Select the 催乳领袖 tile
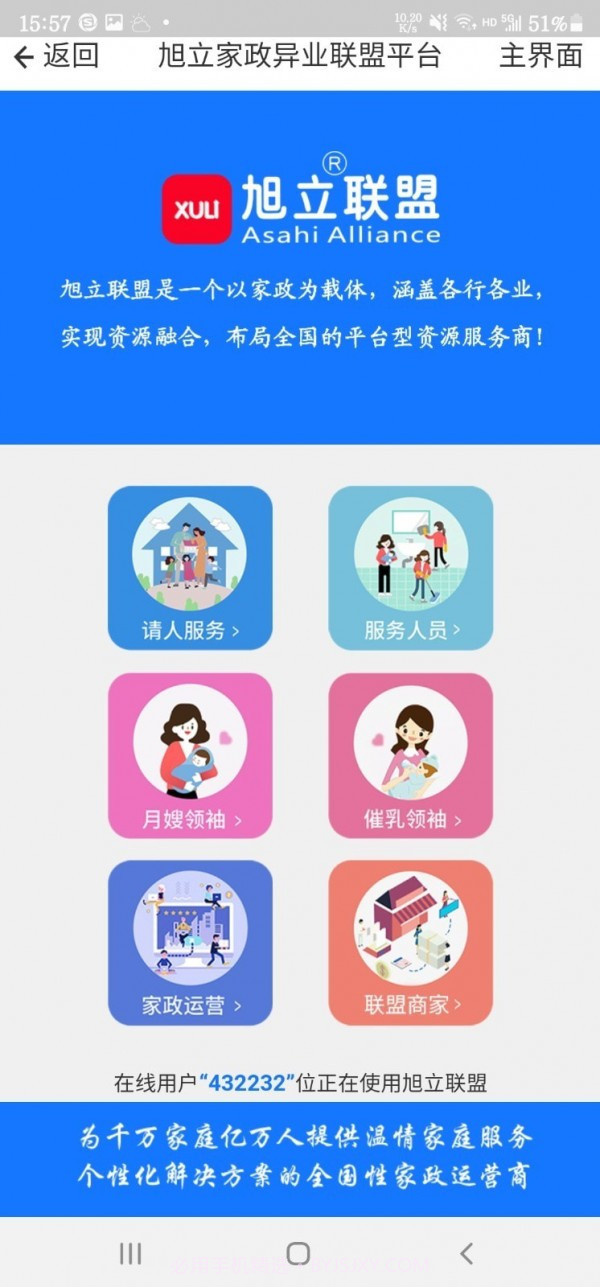This screenshot has width=600, height=1287. [411, 755]
